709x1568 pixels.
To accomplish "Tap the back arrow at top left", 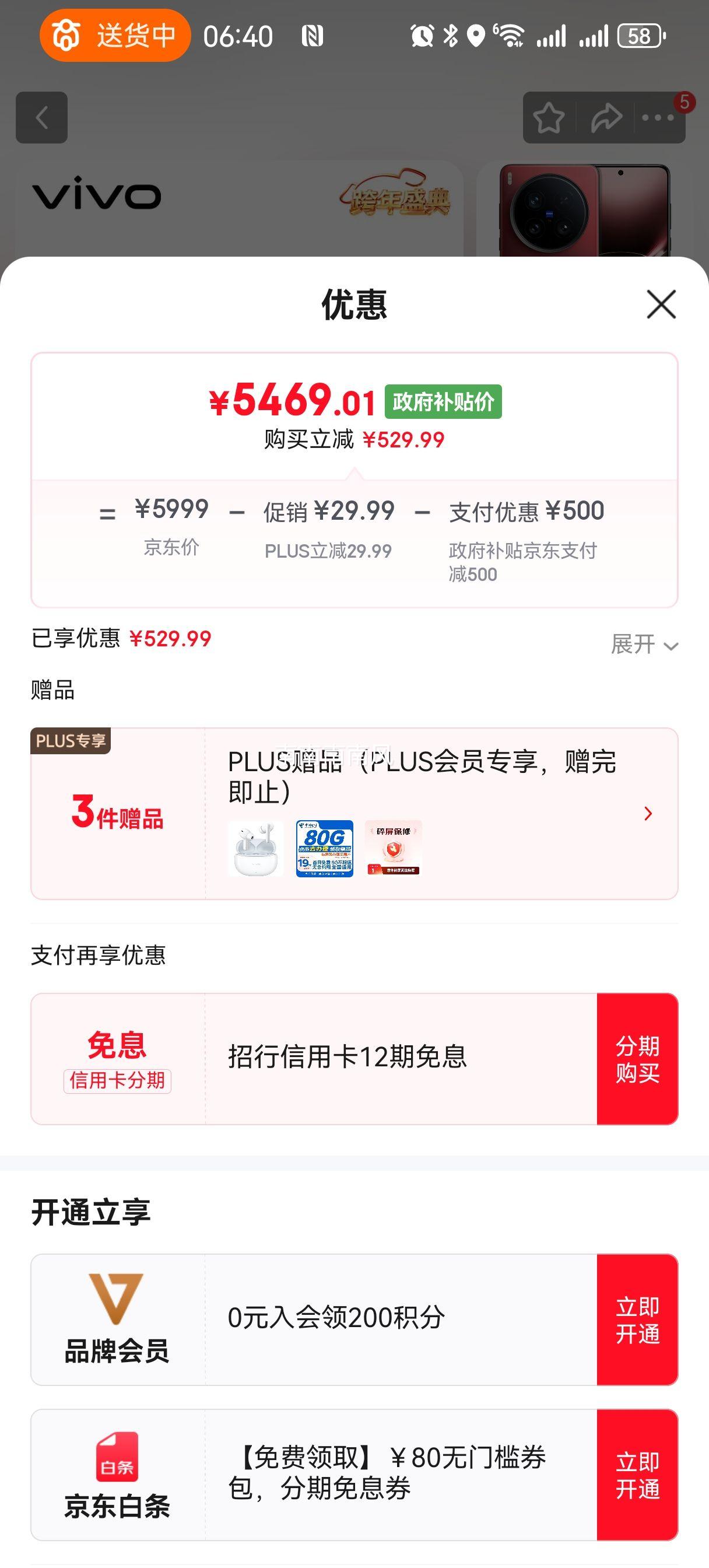I will (x=43, y=117).
